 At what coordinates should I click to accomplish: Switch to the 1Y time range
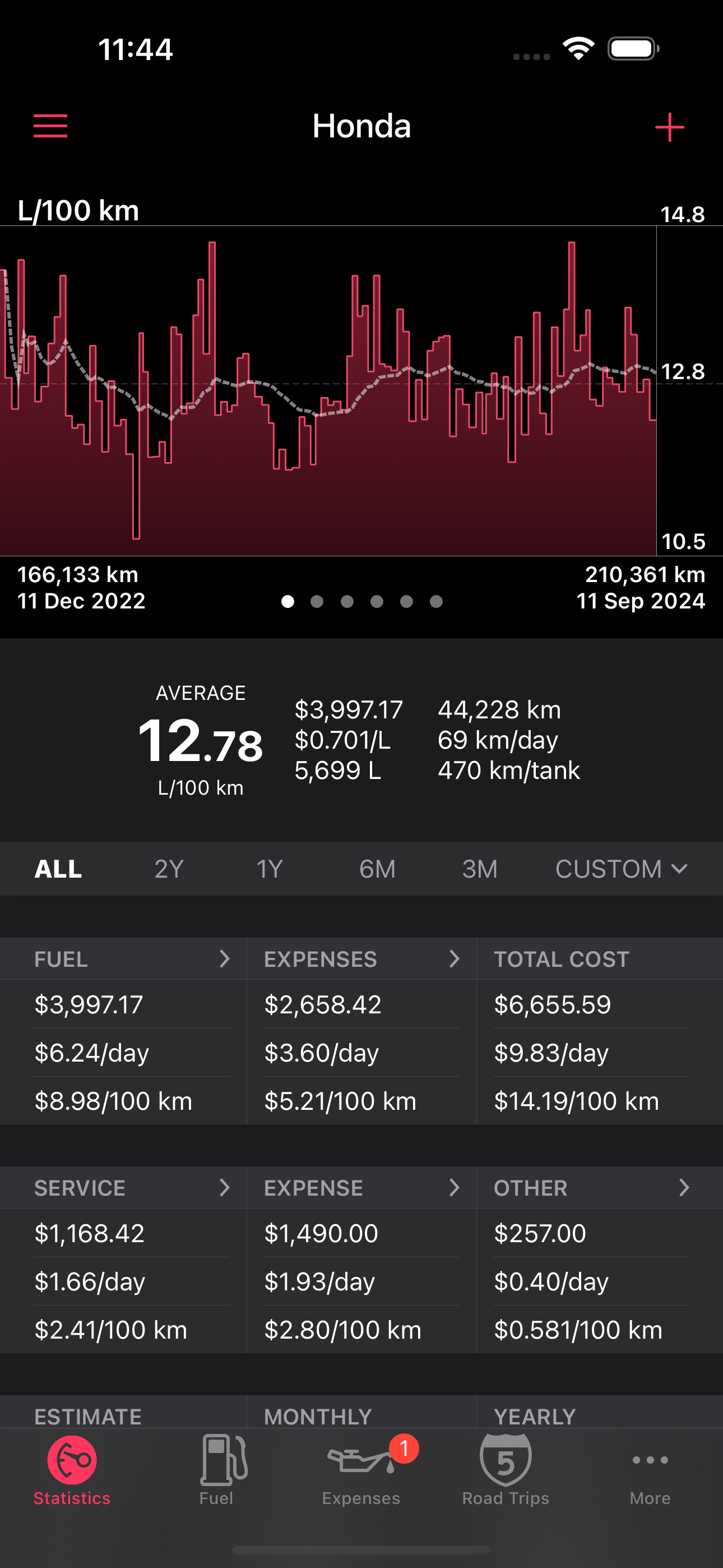click(270, 869)
